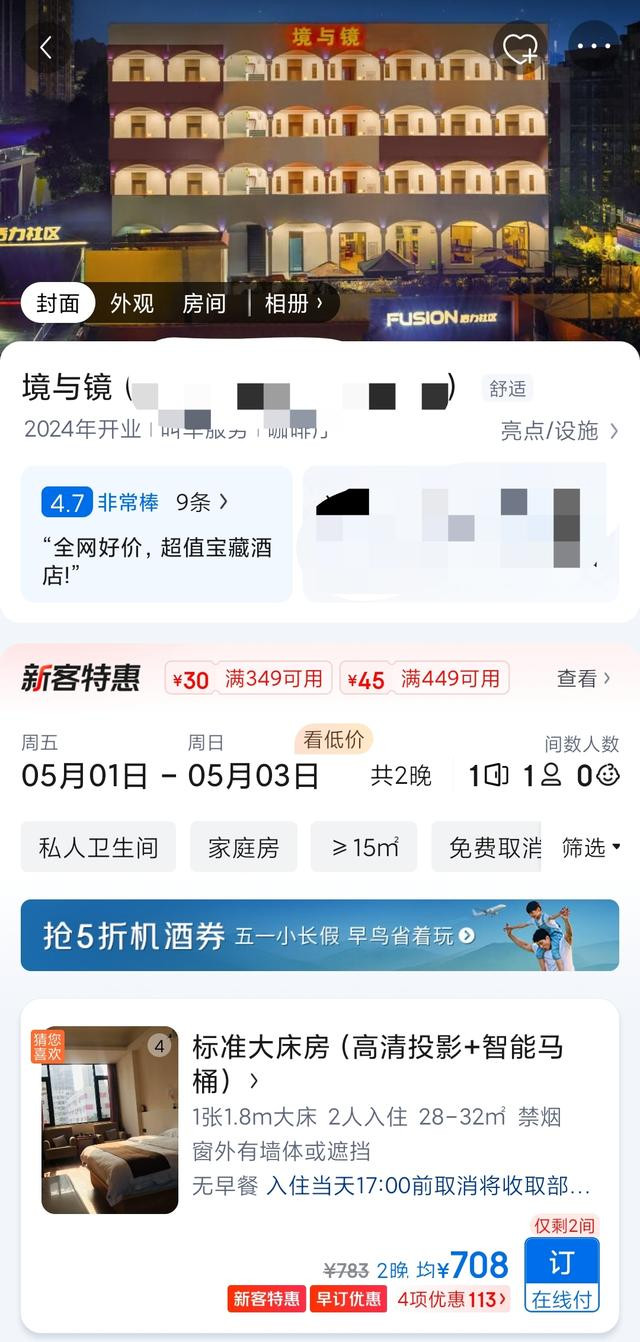Open 亮点/设施 details
This screenshot has height=1342, width=640.
[x=559, y=431]
